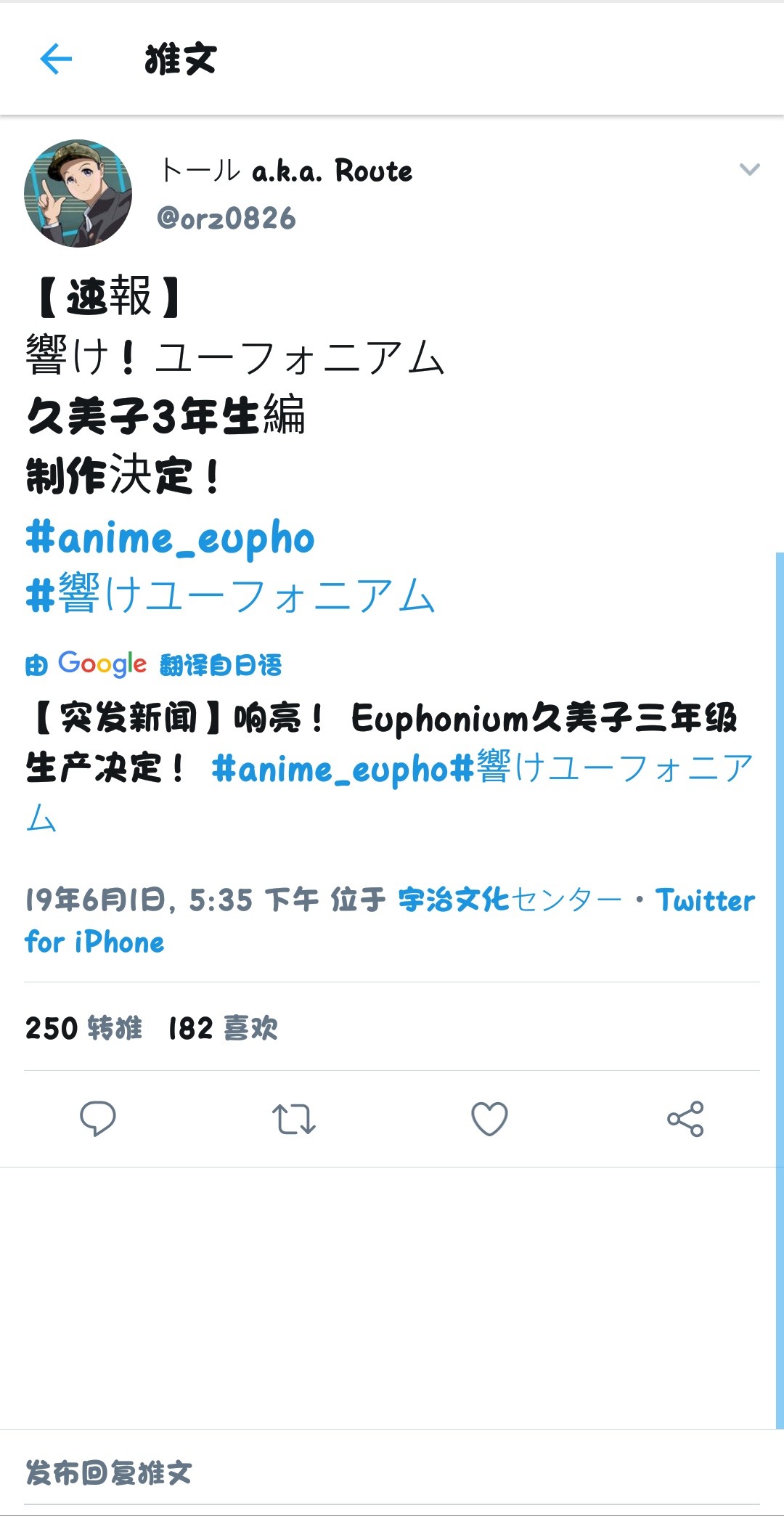
Task: Open the tweet options dropdown chevron
Action: click(749, 170)
